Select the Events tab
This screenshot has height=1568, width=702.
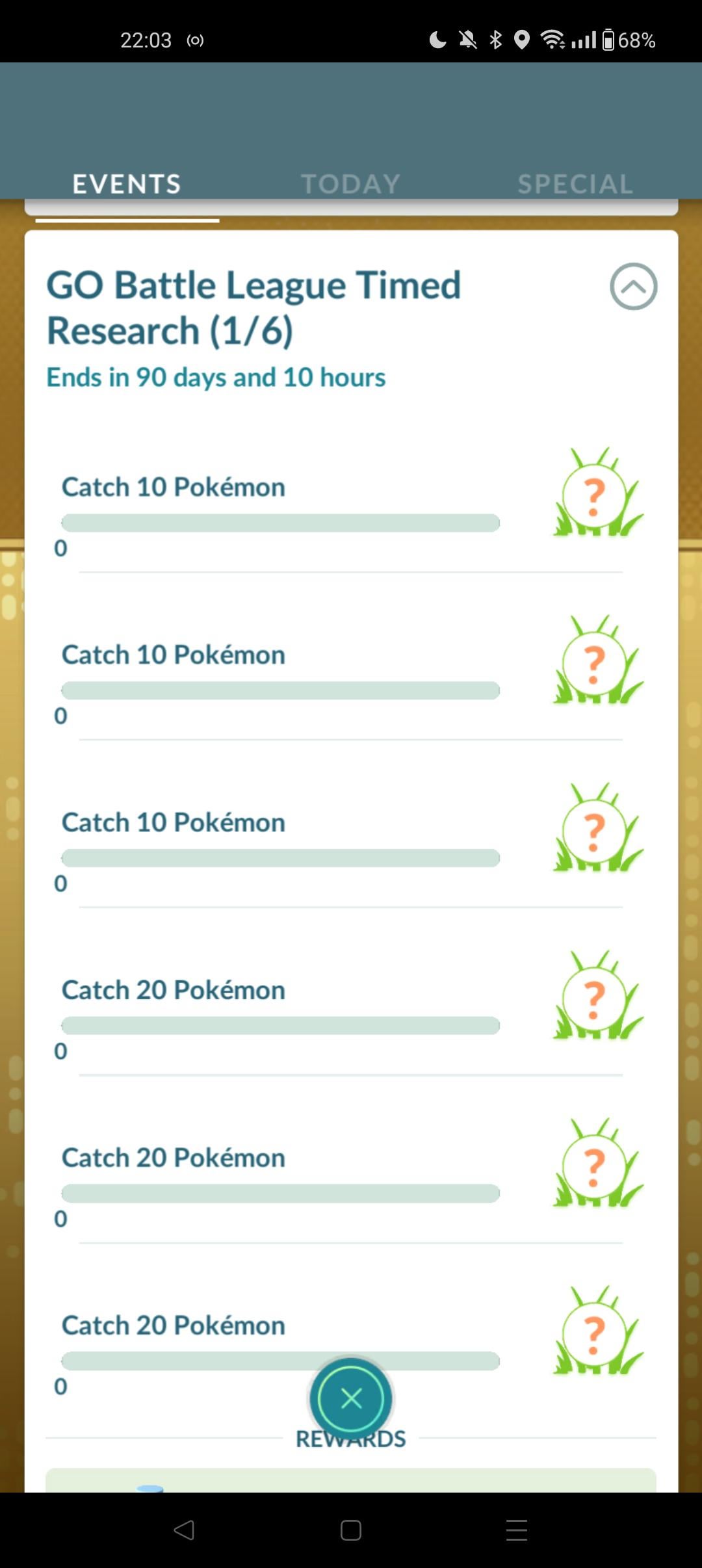pos(127,184)
